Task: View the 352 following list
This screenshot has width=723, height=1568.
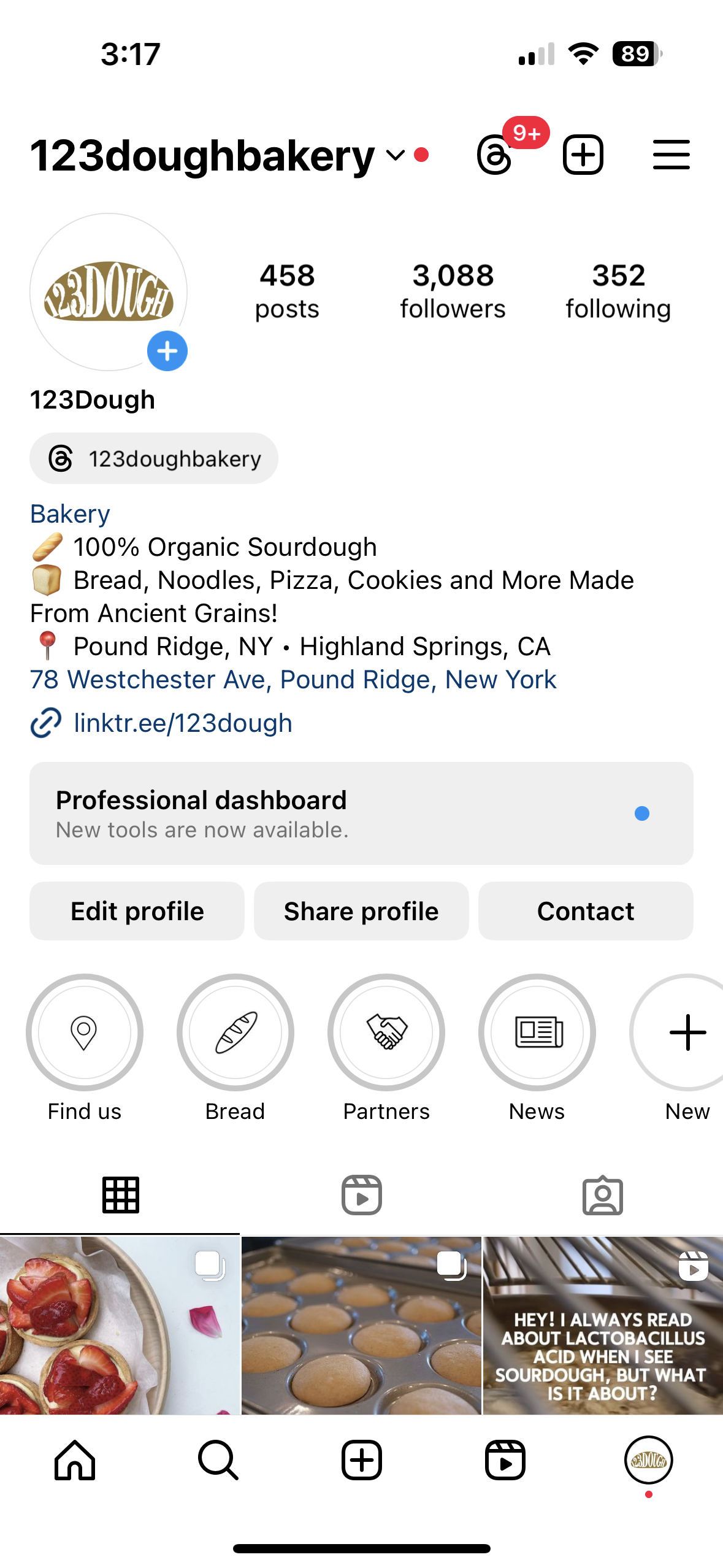Action: point(618,291)
